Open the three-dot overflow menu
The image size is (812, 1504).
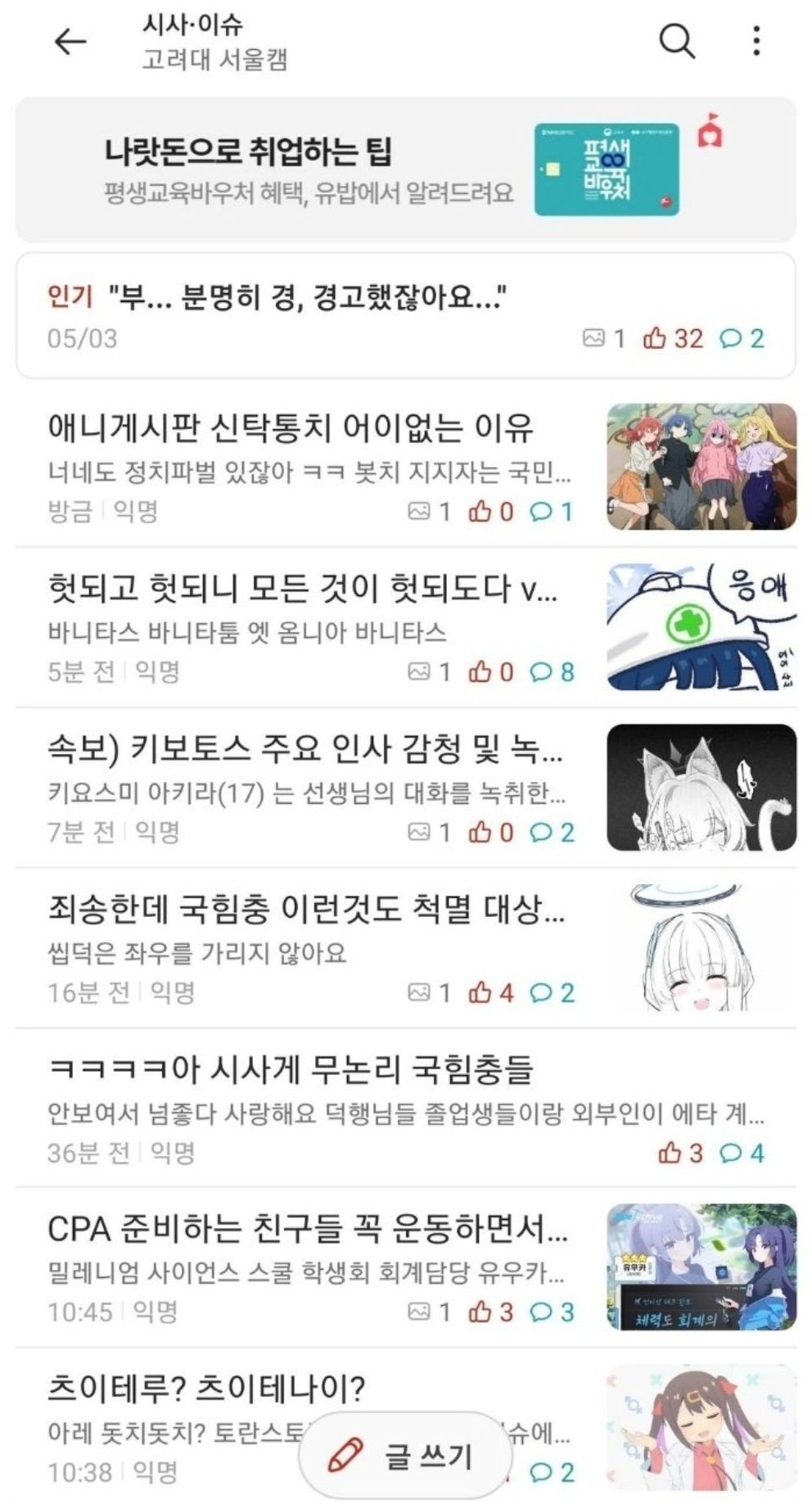click(756, 40)
